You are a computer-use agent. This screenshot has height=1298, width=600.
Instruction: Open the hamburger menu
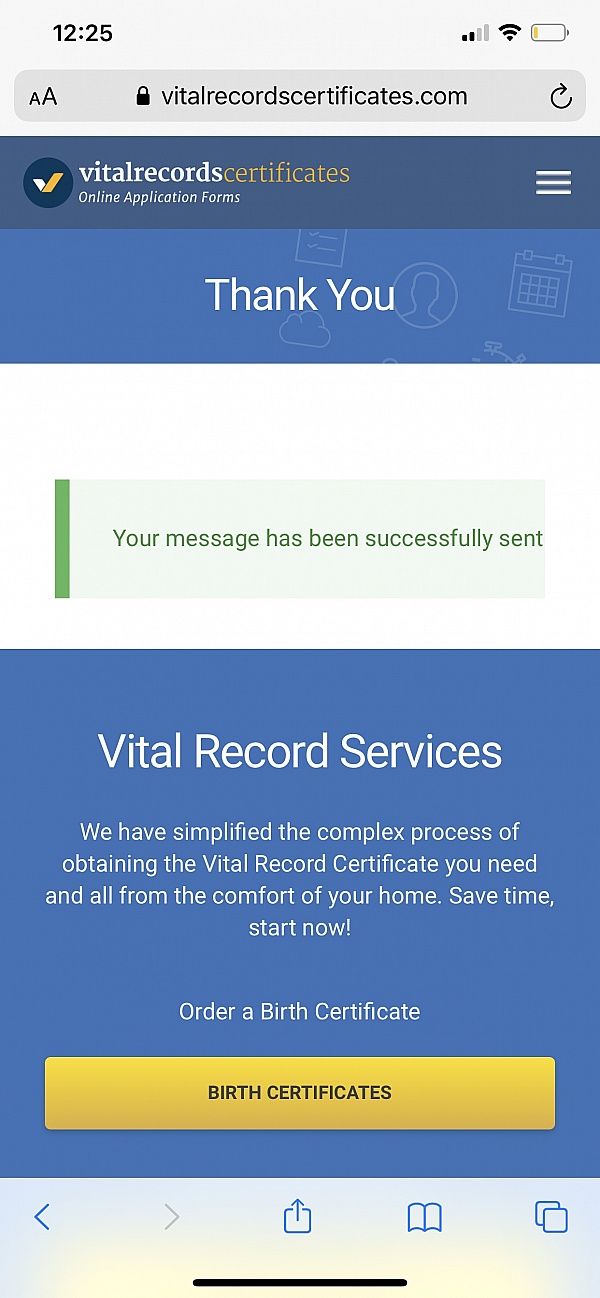click(553, 182)
